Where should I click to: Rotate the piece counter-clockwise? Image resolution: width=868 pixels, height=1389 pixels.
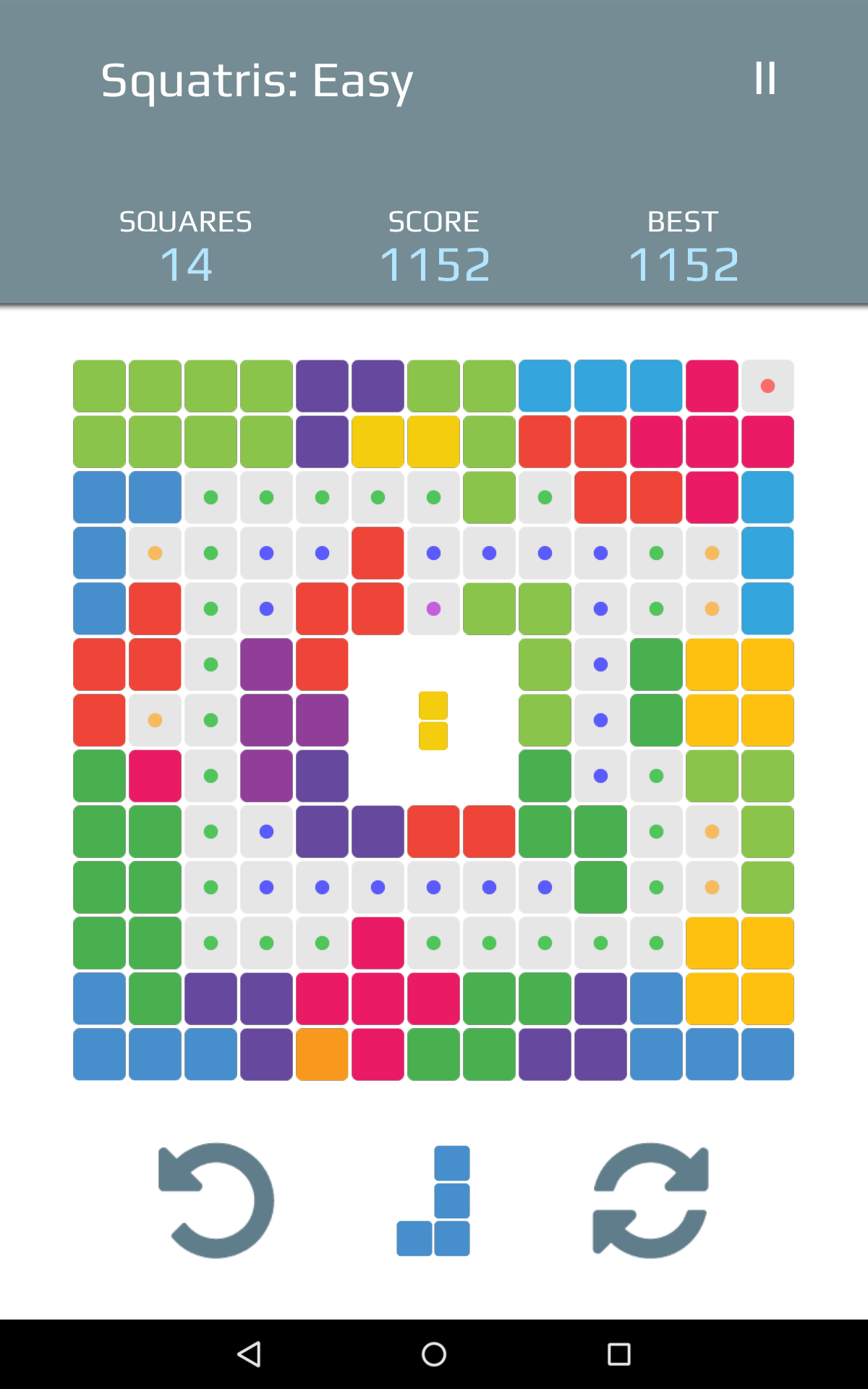tap(216, 1200)
